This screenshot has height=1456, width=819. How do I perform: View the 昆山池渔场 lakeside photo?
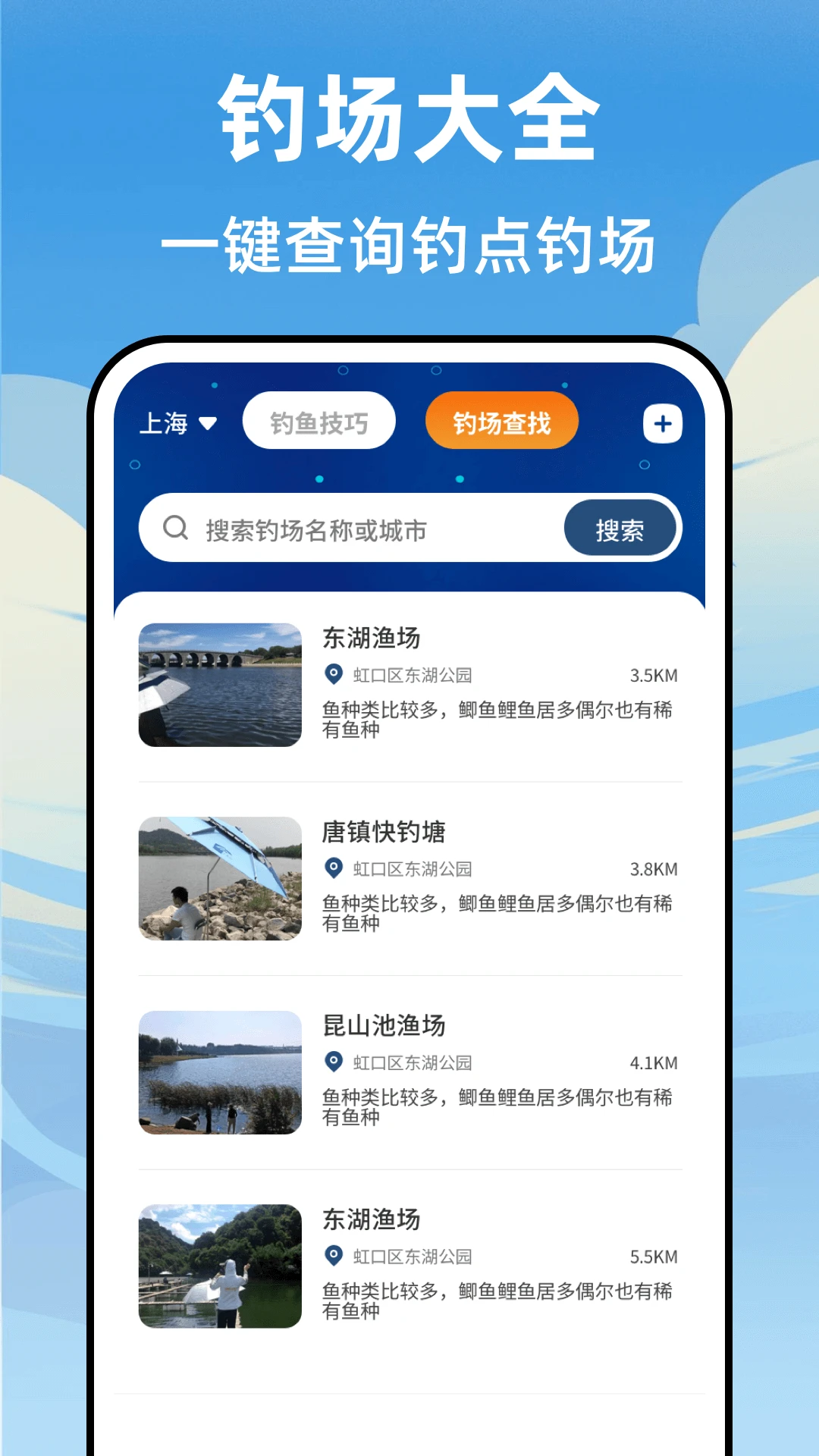pyautogui.click(x=220, y=1071)
